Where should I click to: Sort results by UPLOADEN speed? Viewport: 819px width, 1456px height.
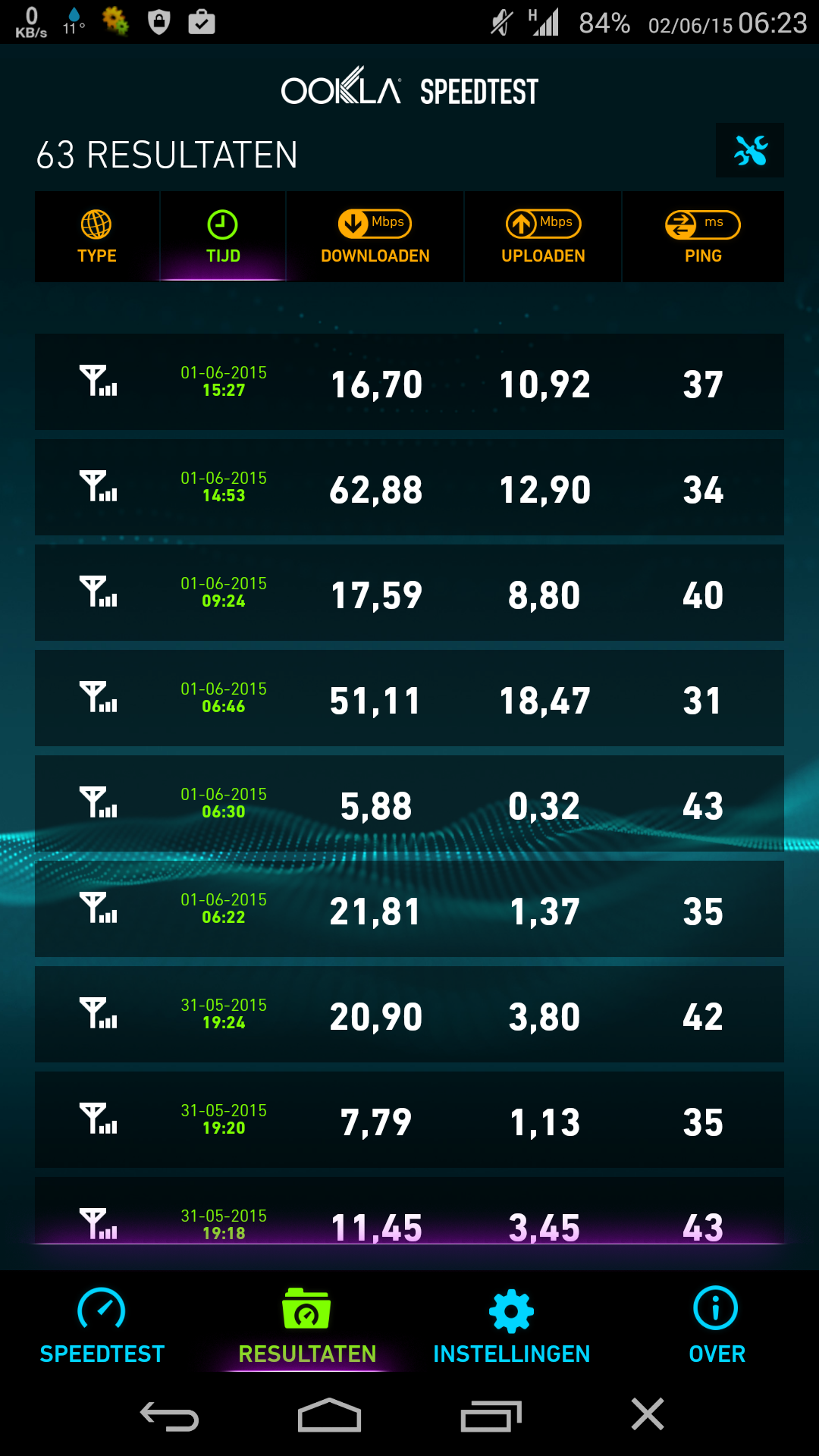543,237
